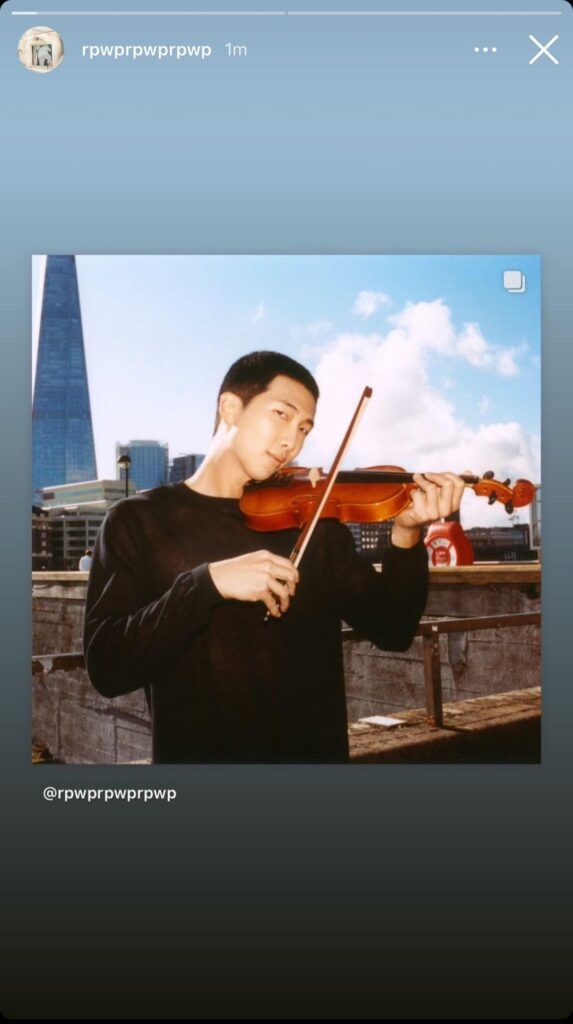Tap the @rpwprpwprpwp mention below the post
The image size is (573, 1024).
[x=109, y=793]
